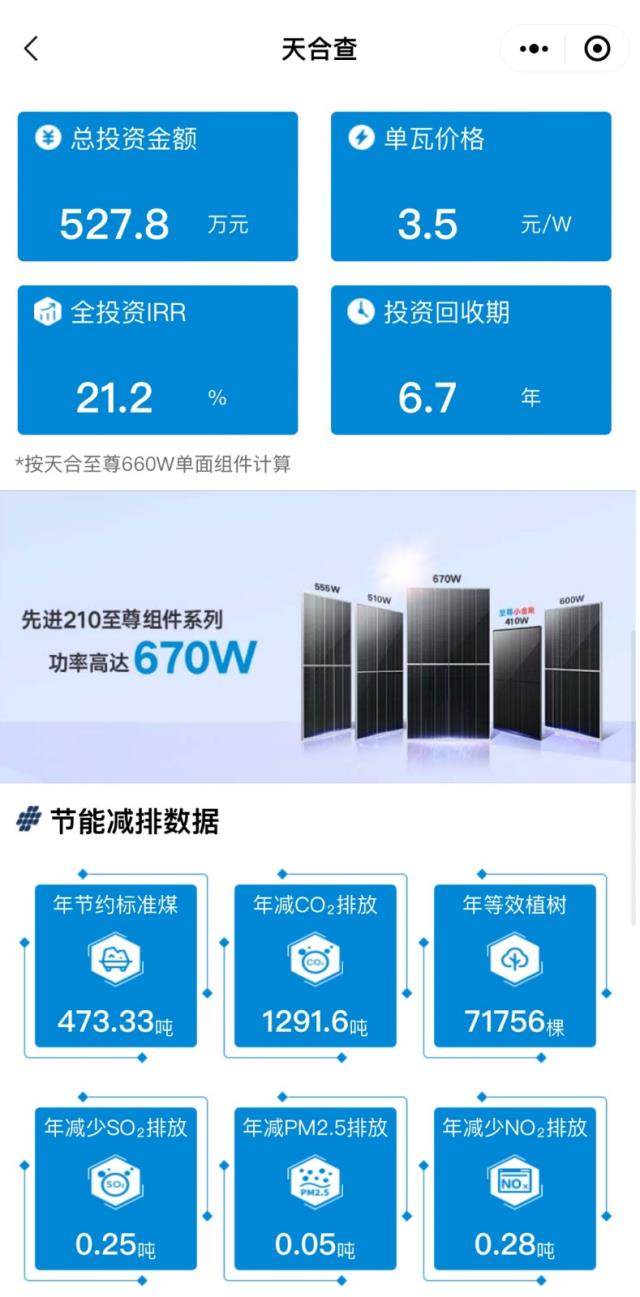Close the mini program with the circle button

pos(597,48)
